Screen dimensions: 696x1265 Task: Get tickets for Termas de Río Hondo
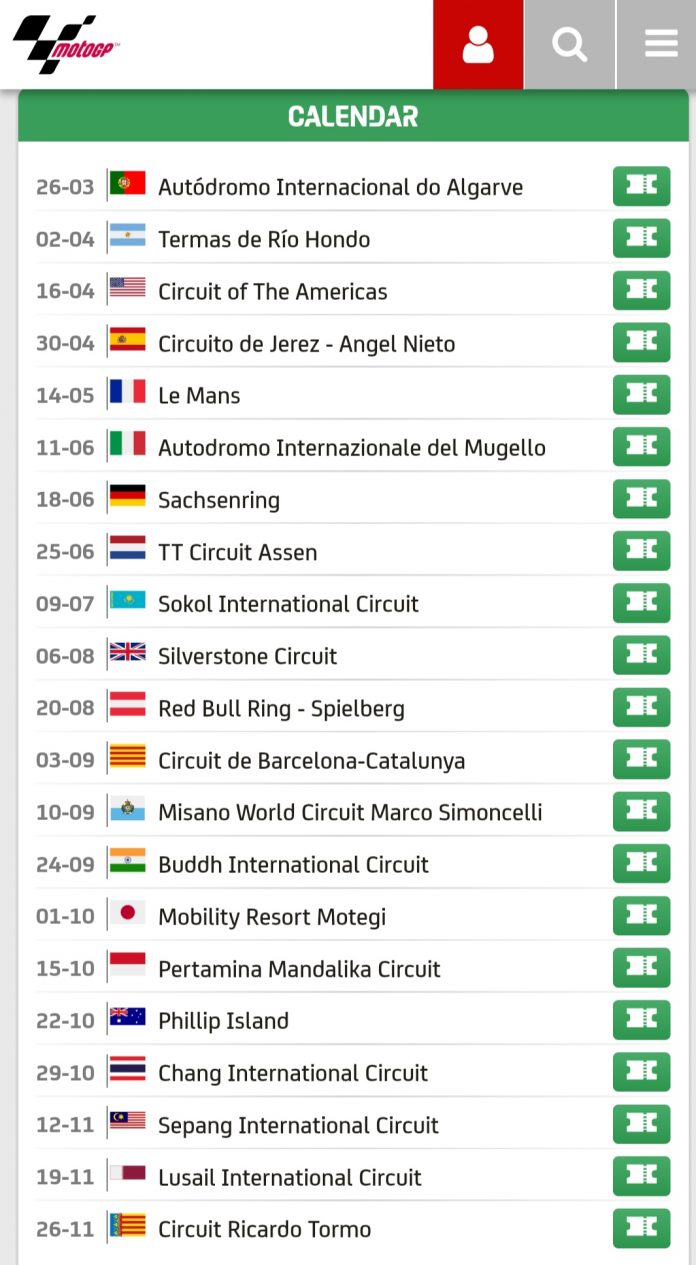coord(641,238)
